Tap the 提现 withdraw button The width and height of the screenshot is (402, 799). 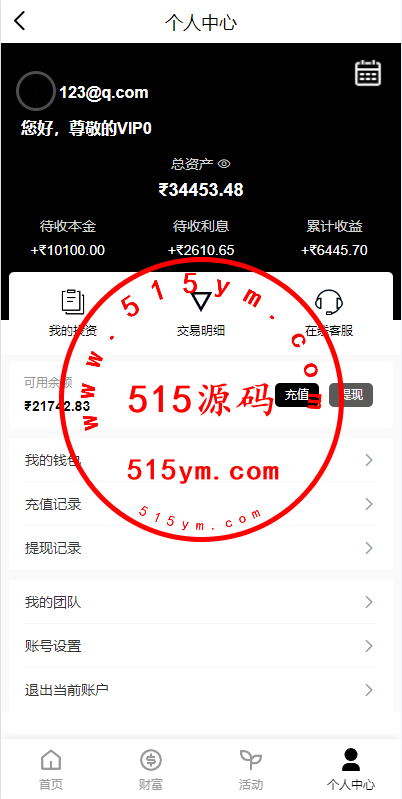[x=351, y=395]
